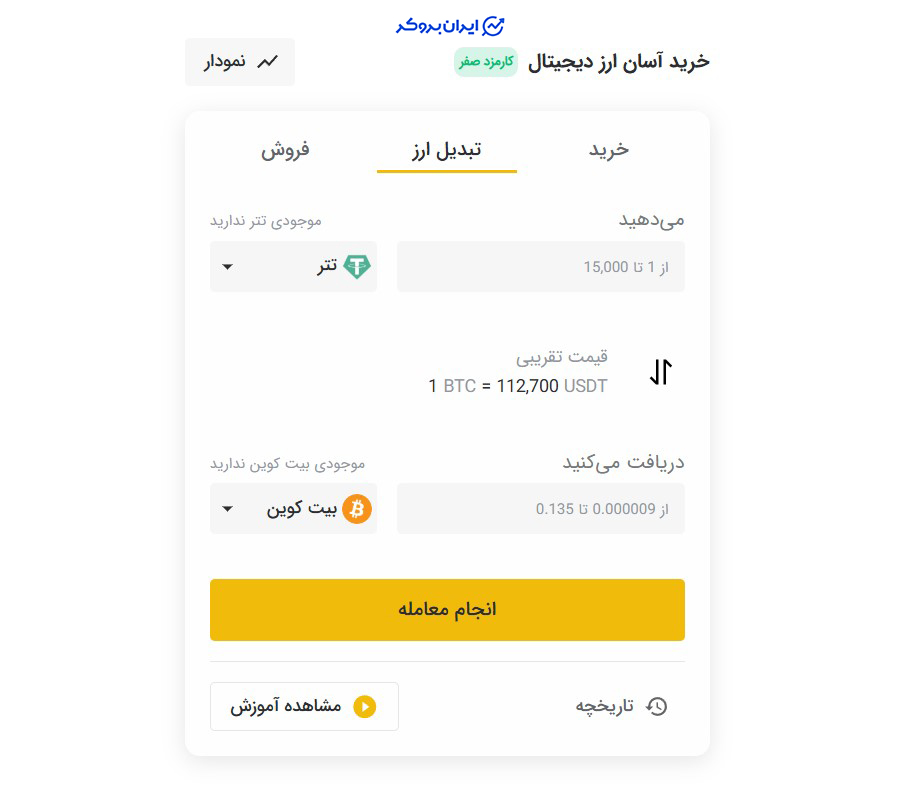This screenshot has width=900, height=788.
Task: Expand the بیت کوین currency dropdown
Action: (x=293, y=509)
